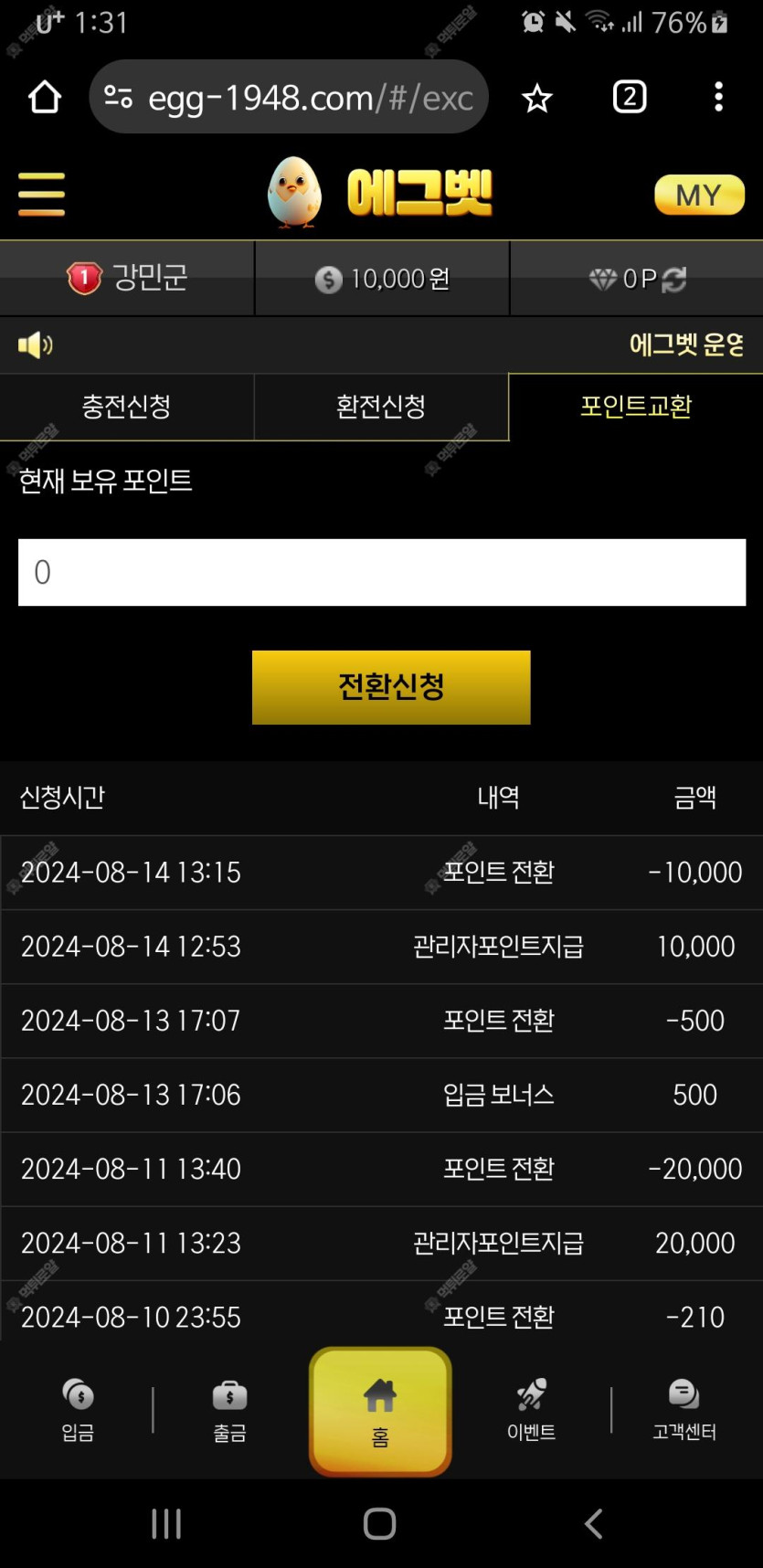Image resolution: width=763 pixels, height=1568 pixels.
Task: Open the hamburger drawer menu
Action: pyautogui.click(x=41, y=194)
